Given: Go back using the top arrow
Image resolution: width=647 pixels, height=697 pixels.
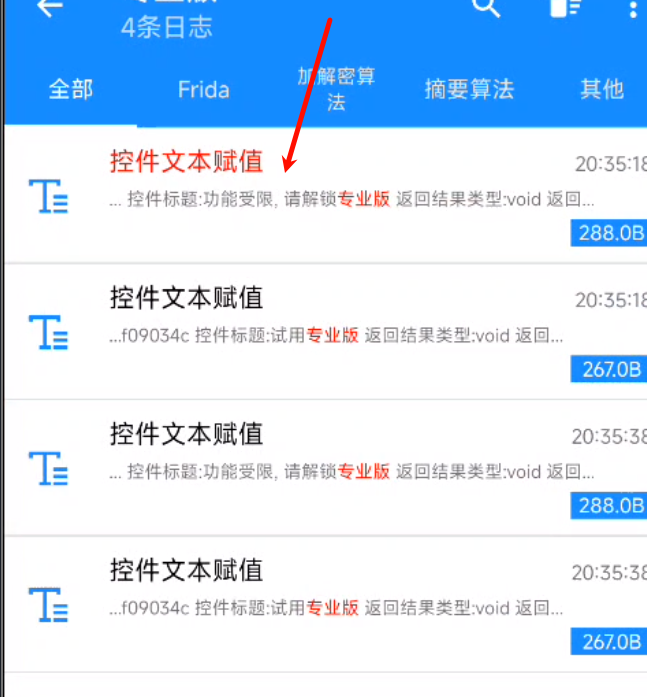Looking at the screenshot, I should click(49, 8).
